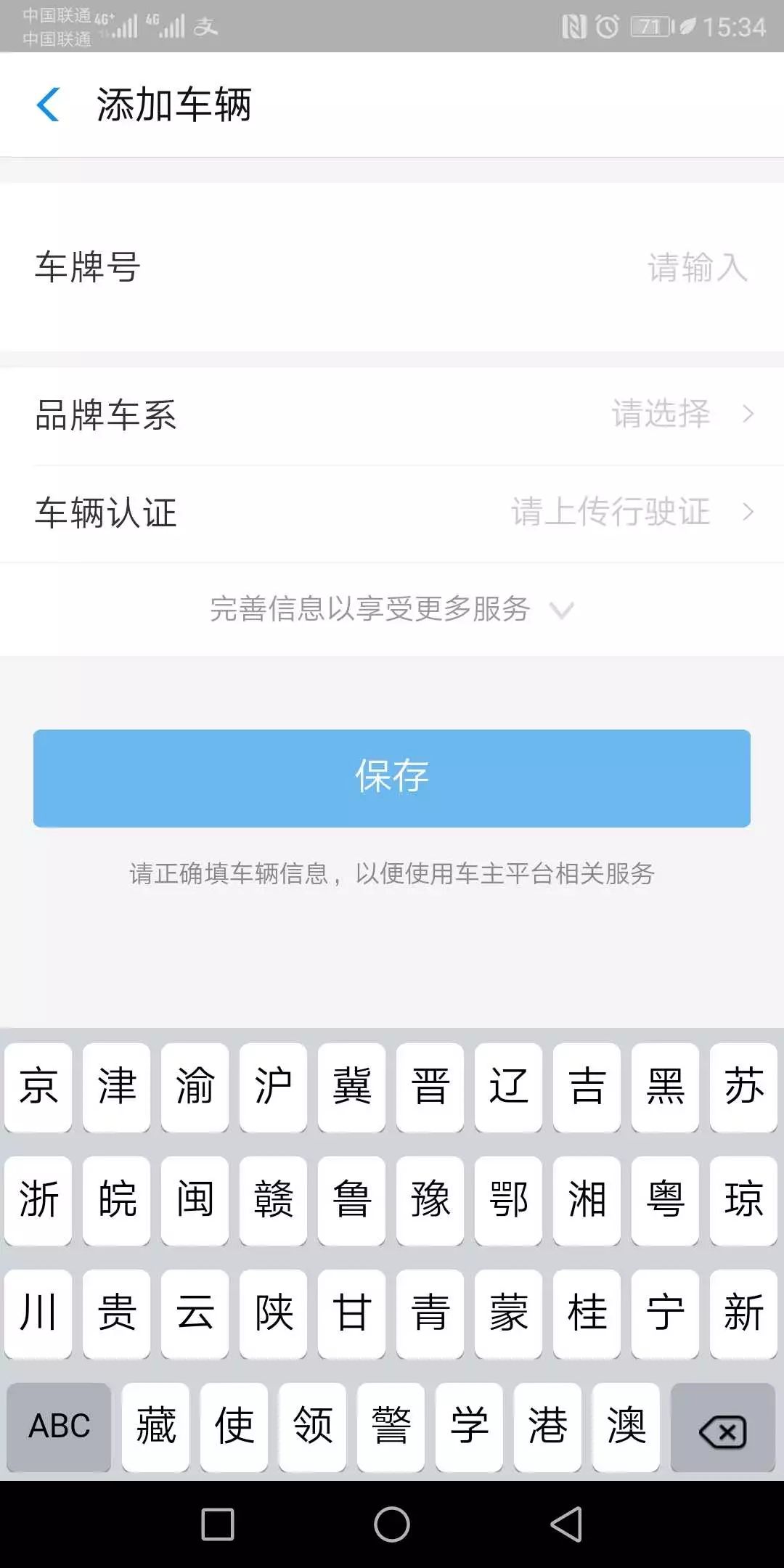Select the 苏 province key

click(743, 1087)
